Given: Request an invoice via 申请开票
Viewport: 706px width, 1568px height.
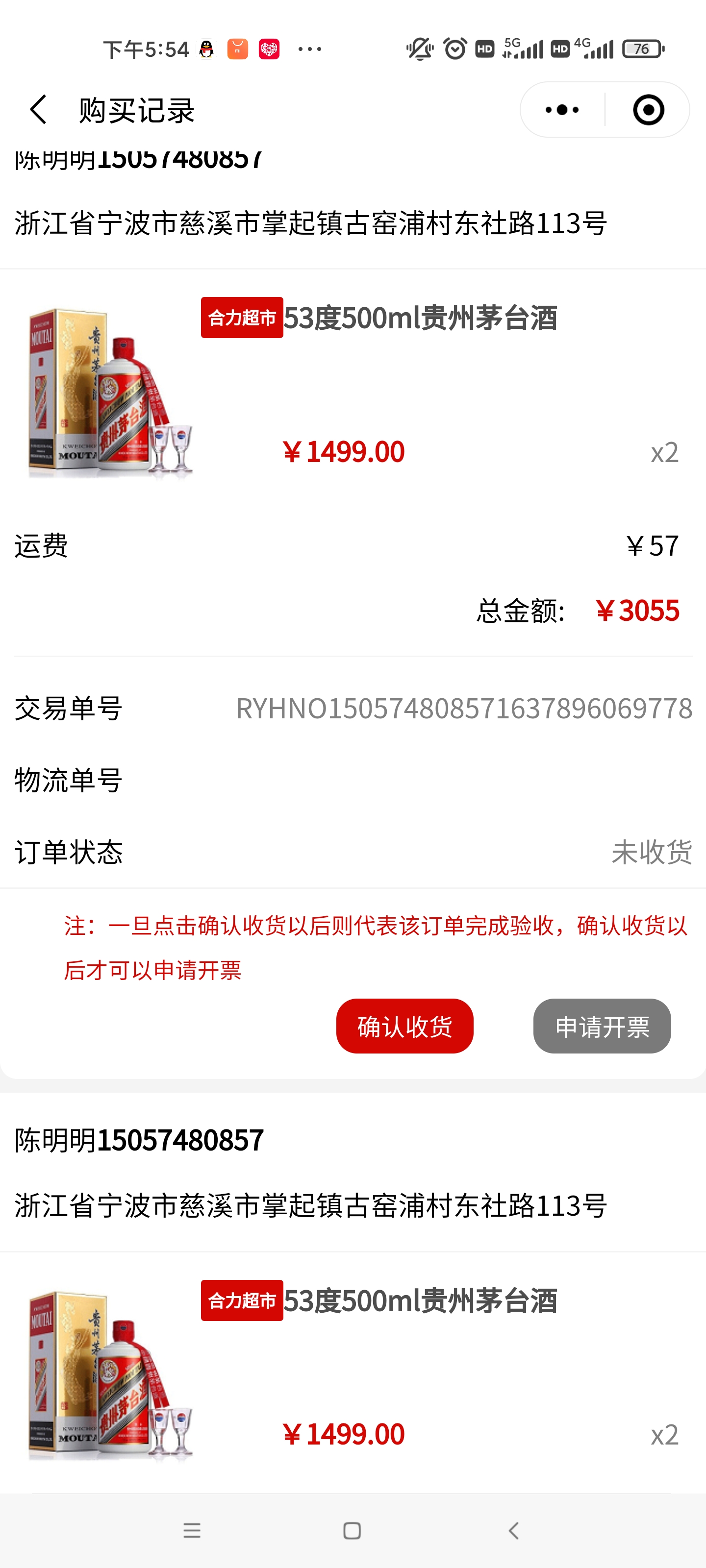Looking at the screenshot, I should (x=602, y=1026).
